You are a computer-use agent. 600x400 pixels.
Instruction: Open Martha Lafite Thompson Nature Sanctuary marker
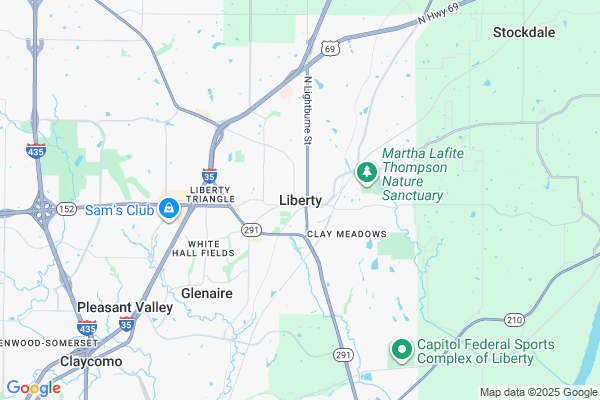click(x=367, y=174)
